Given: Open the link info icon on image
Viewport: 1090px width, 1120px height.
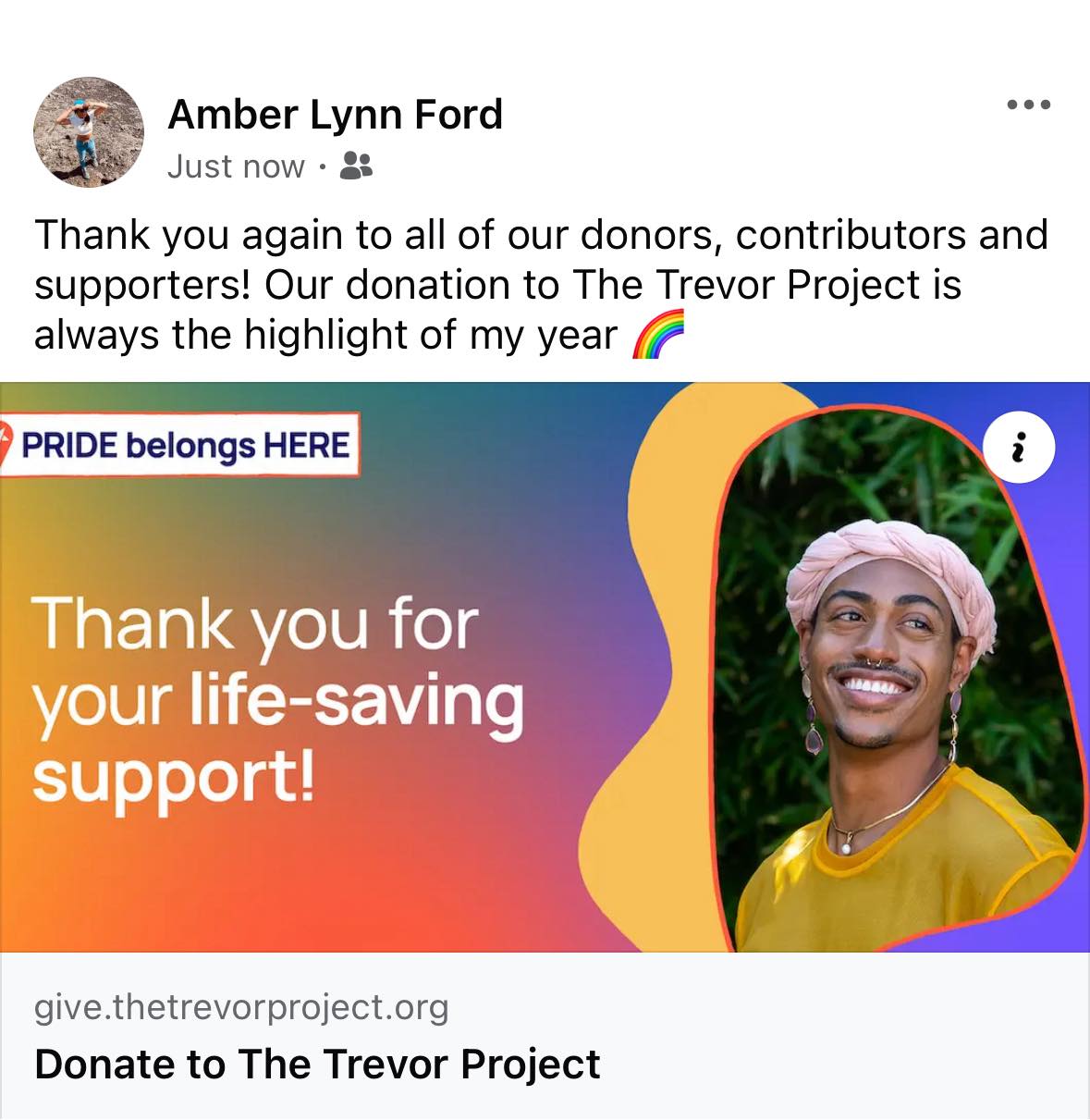Looking at the screenshot, I should click(x=1019, y=448).
